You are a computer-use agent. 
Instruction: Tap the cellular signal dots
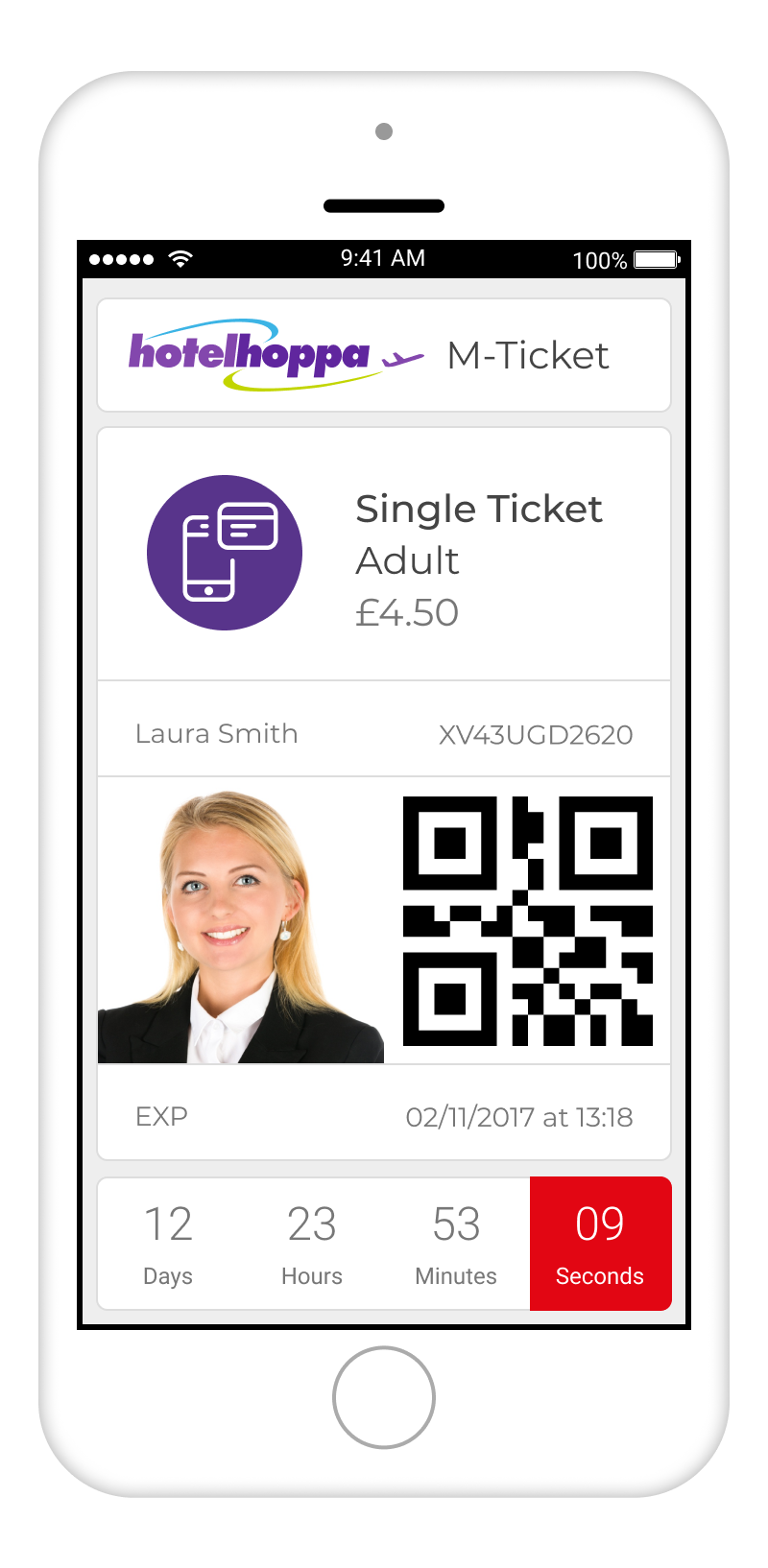122,259
